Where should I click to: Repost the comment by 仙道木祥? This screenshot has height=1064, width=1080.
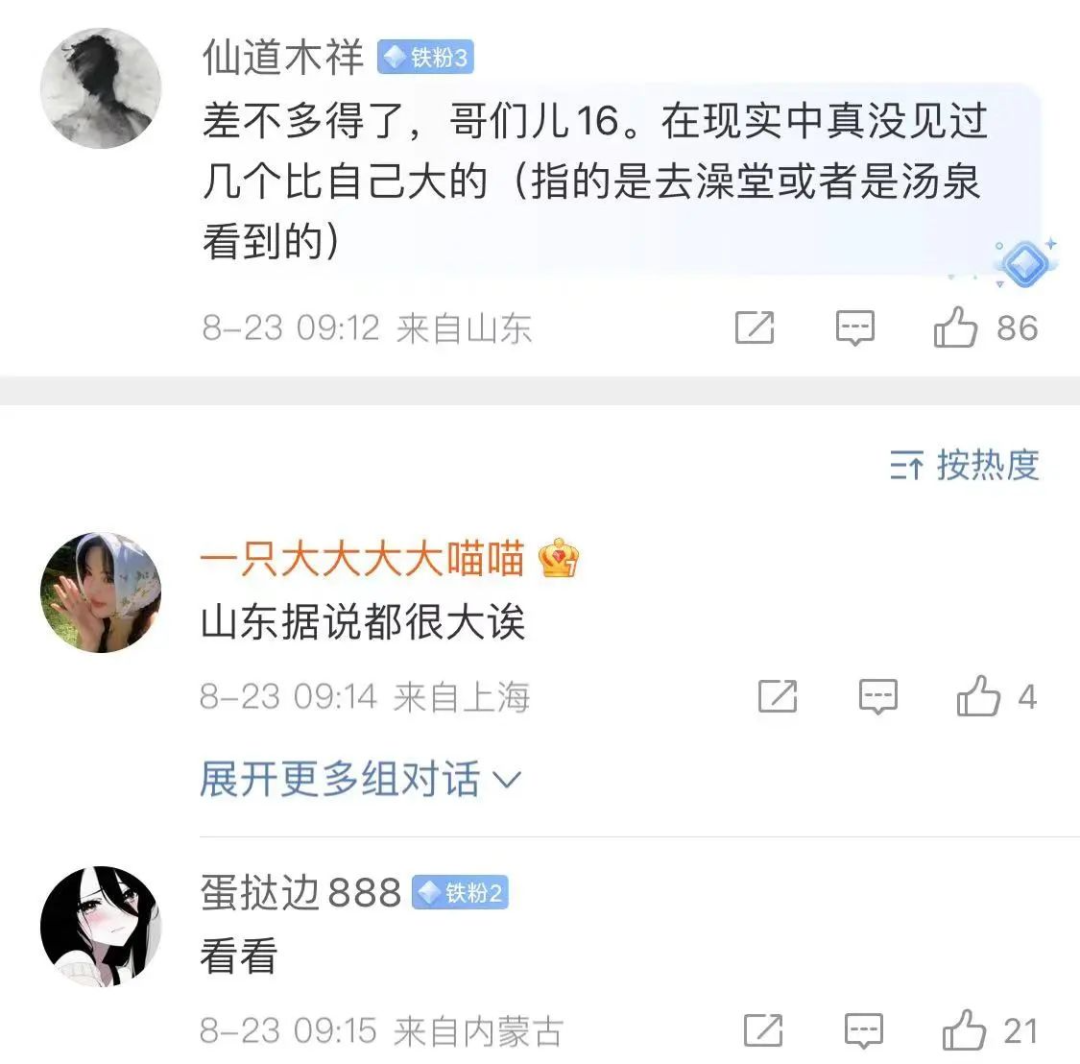tap(755, 328)
